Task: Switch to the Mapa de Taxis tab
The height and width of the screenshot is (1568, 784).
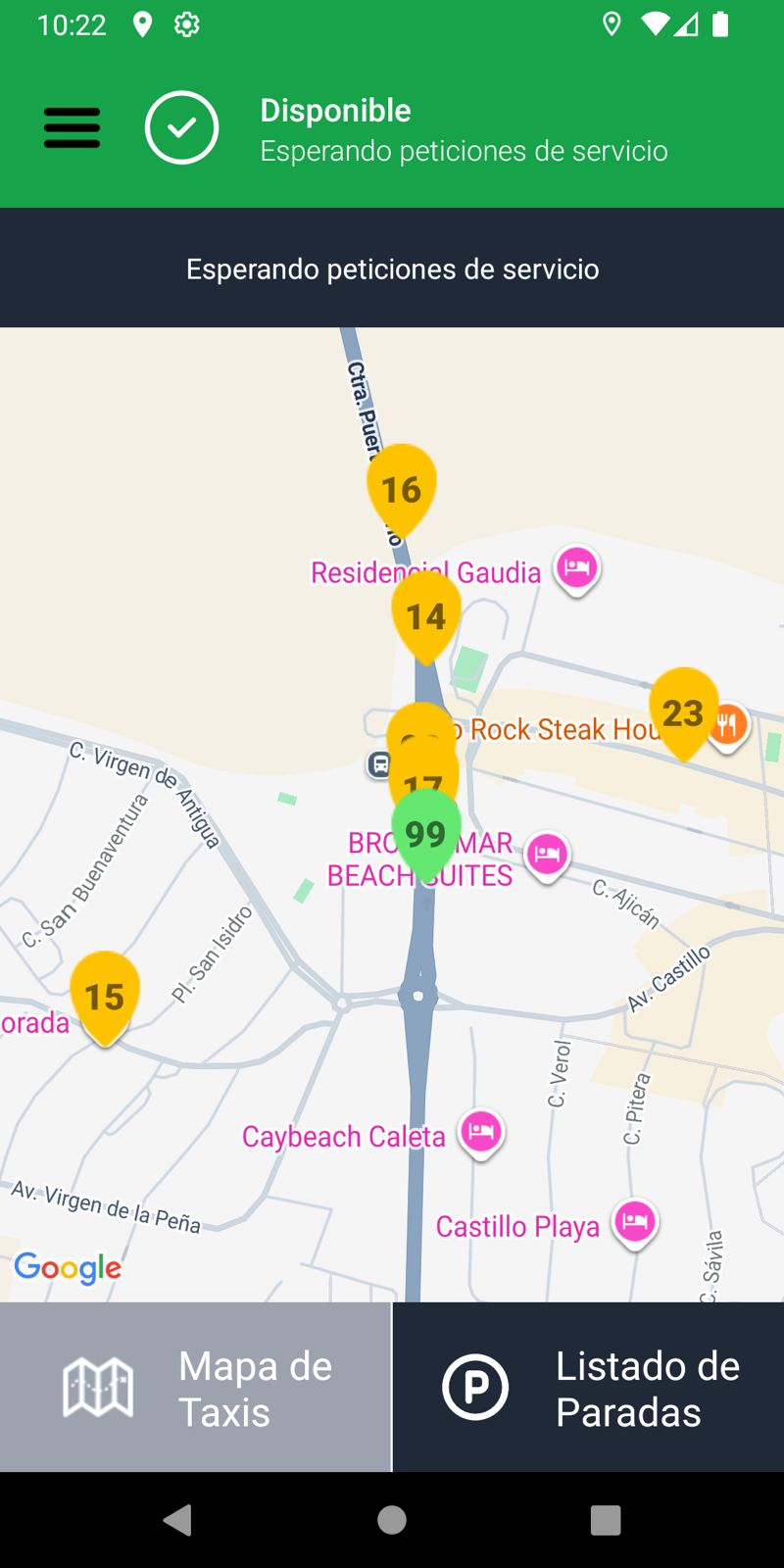Action: point(196,1387)
